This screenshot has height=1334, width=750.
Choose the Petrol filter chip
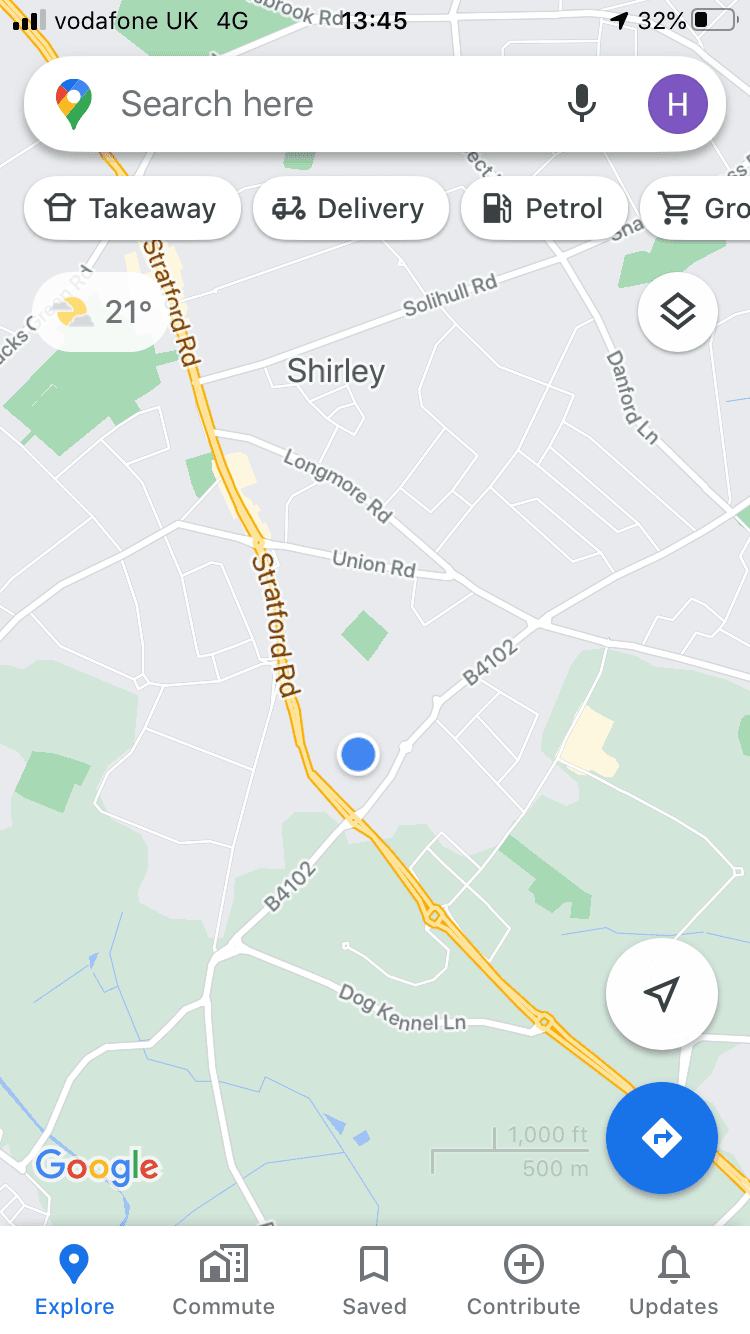point(544,208)
